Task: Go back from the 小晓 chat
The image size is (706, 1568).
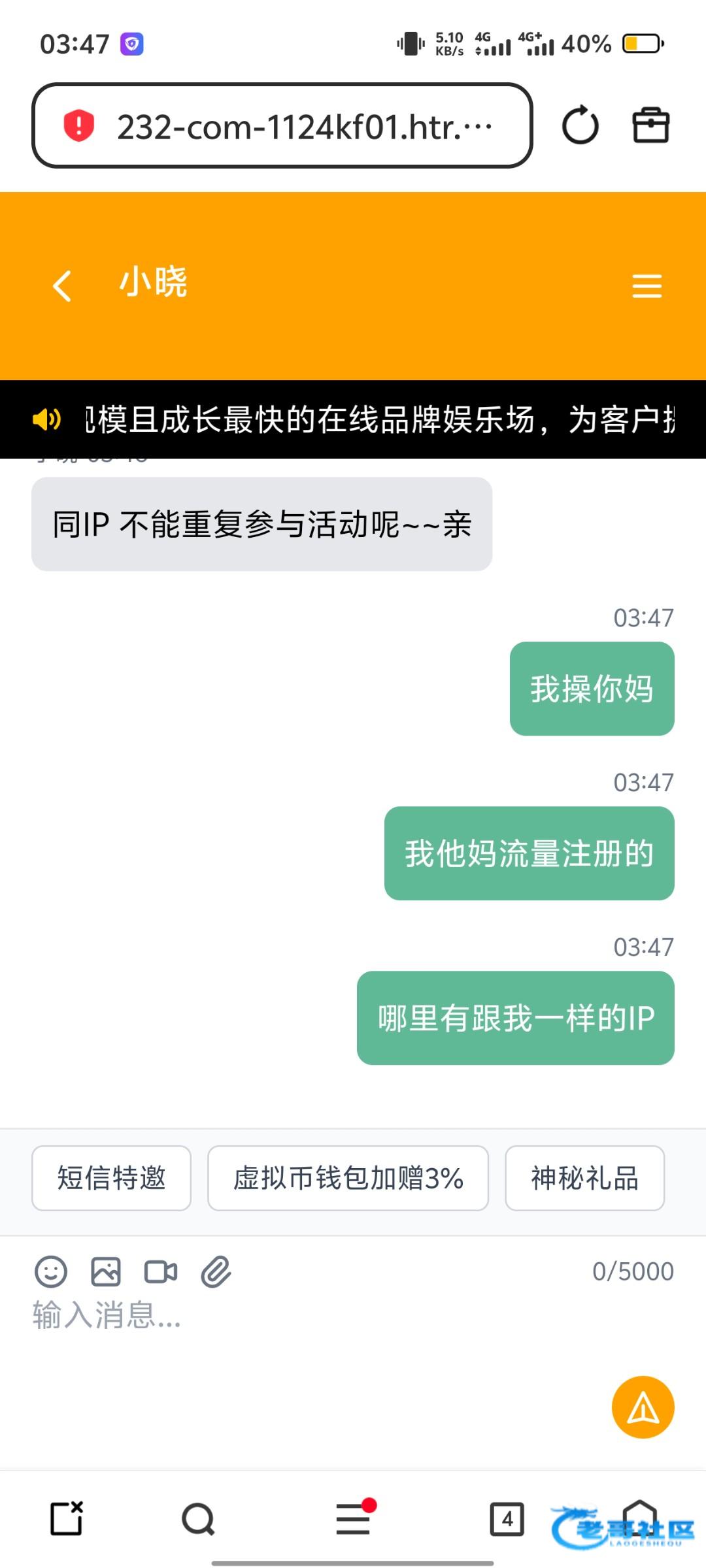Action: 62,286
